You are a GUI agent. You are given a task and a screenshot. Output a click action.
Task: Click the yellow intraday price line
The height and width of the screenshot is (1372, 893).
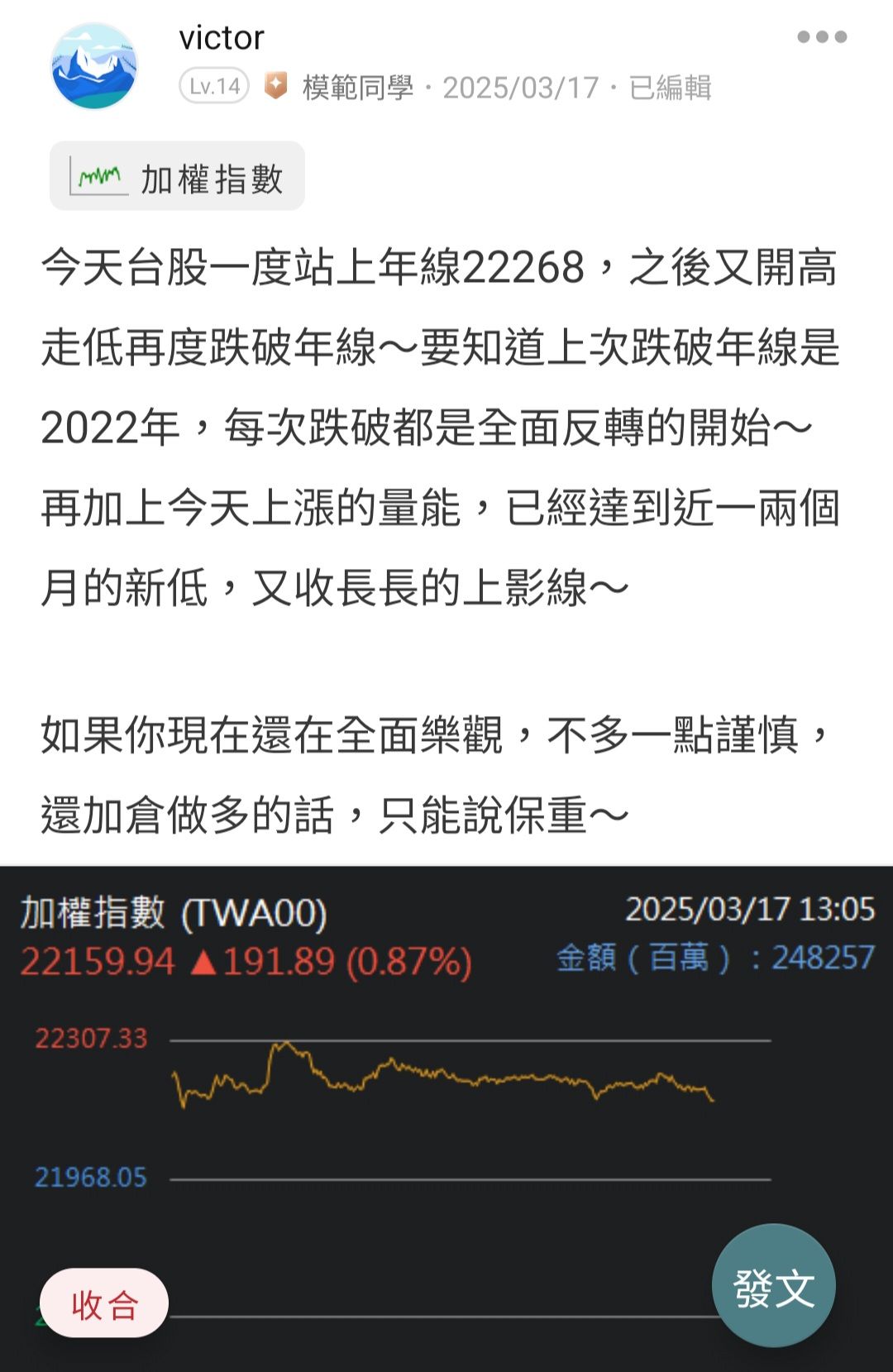(x=446, y=1083)
